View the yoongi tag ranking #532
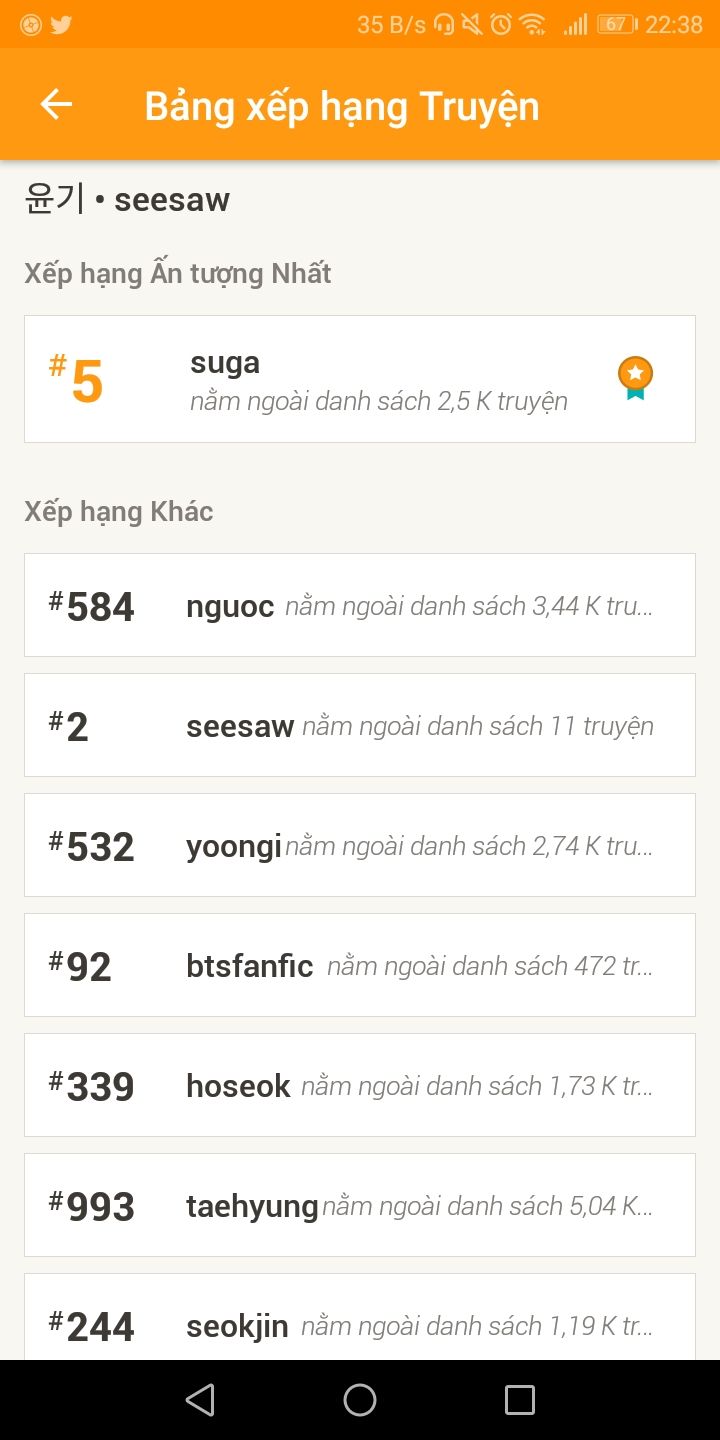720x1440 pixels. click(360, 845)
